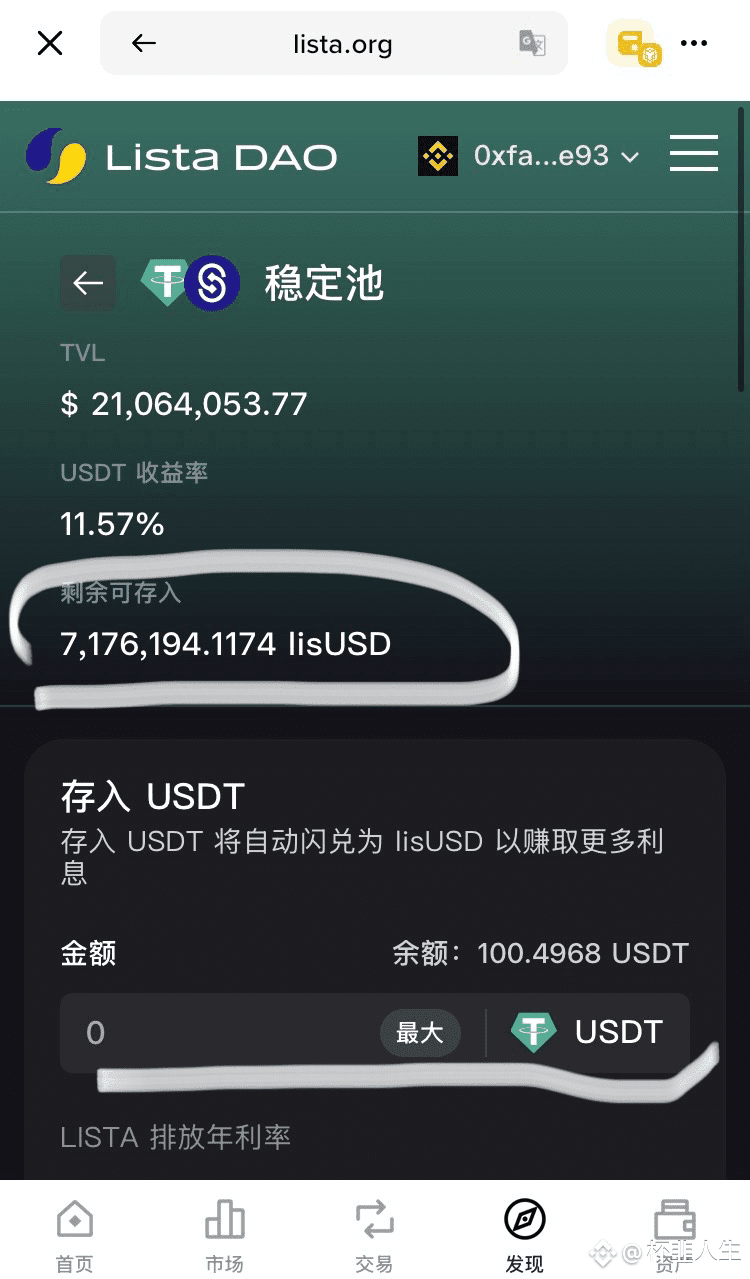Switch to the 市场 tab

(225, 1235)
